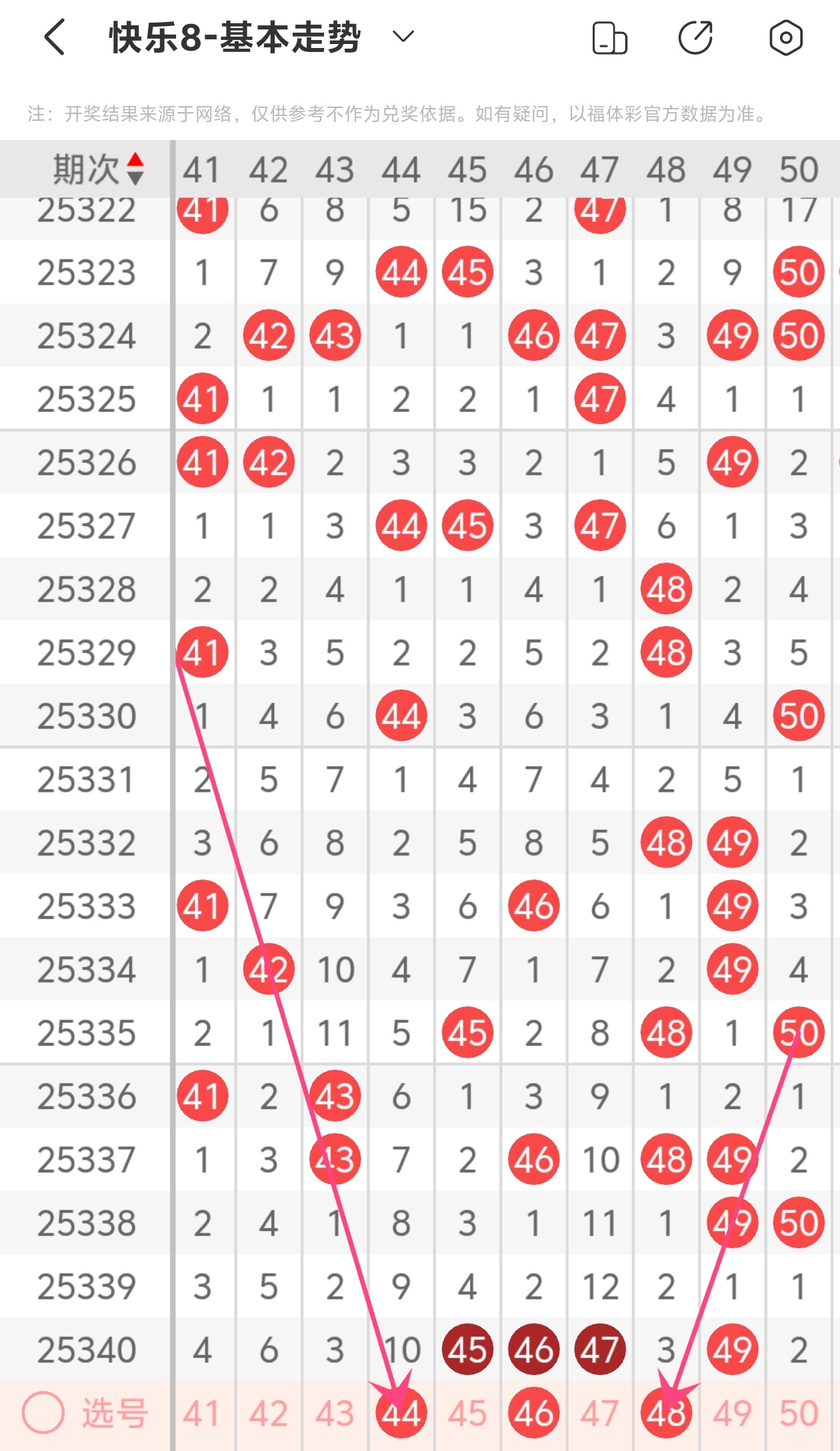The width and height of the screenshot is (840, 1451).
Task: Tap the 选号 circle button
Action: pyautogui.click(x=43, y=1412)
